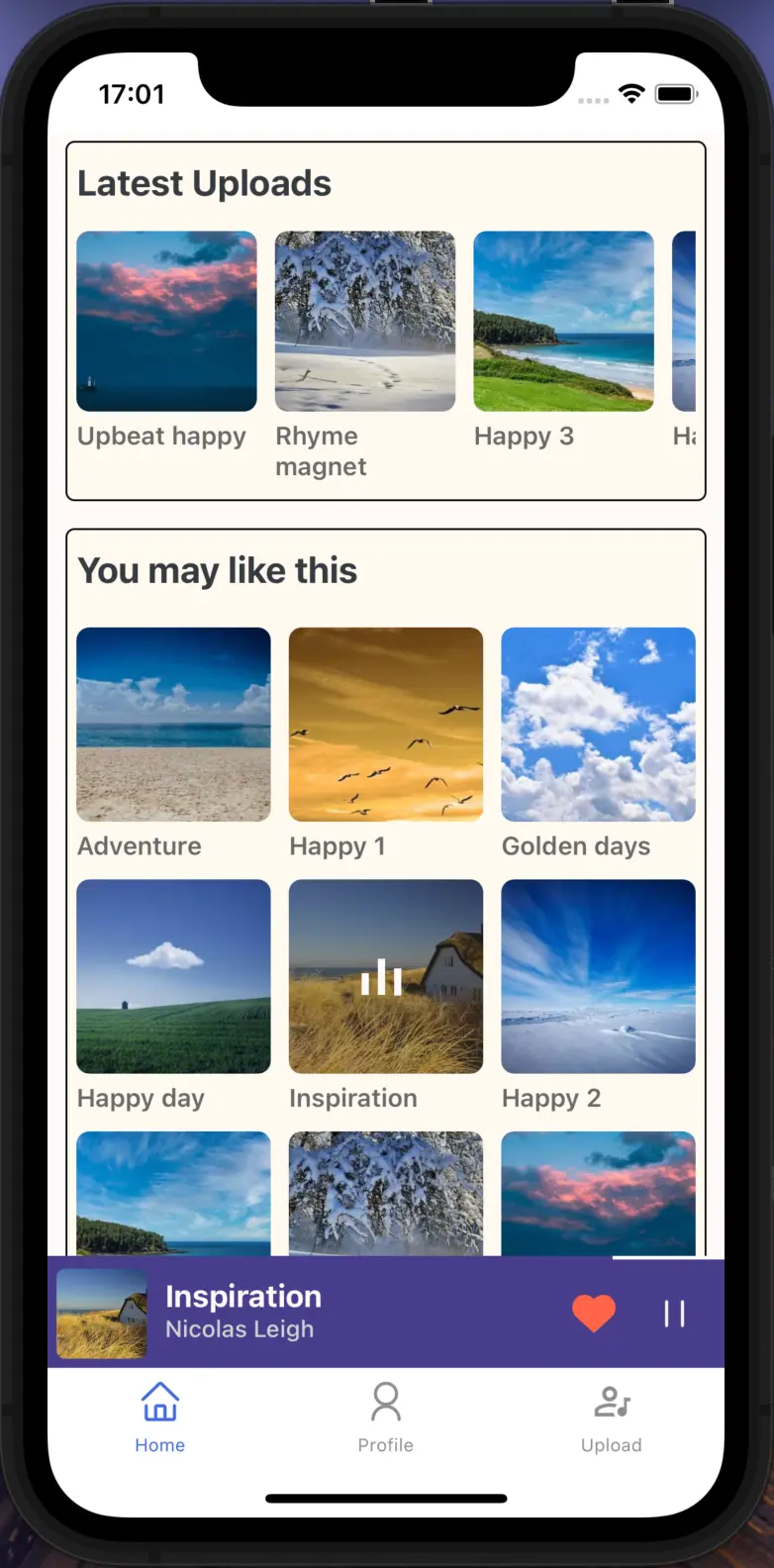Screen dimensions: 774x1568
Task: Play the Adventure track
Action: (x=173, y=725)
